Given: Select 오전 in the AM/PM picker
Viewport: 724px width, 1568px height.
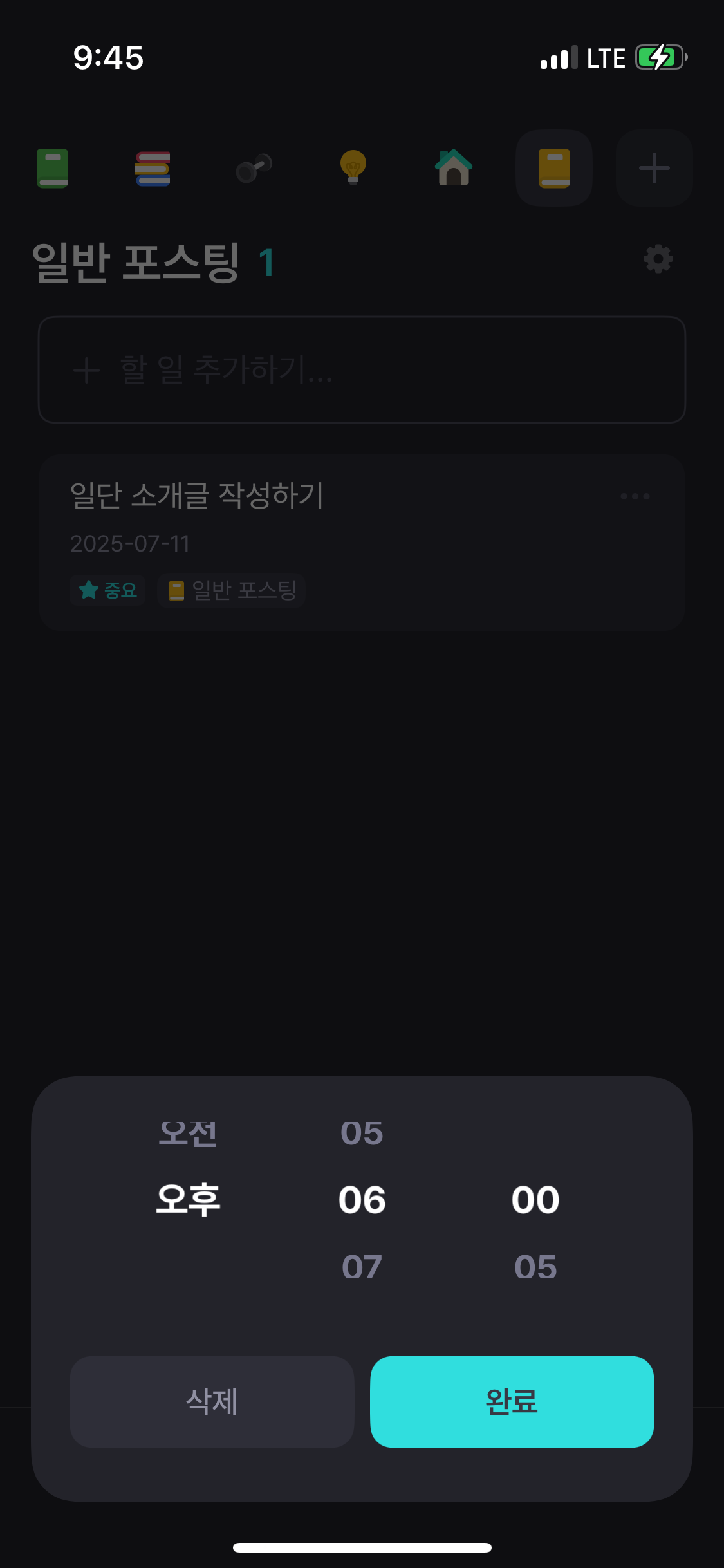Looking at the screenshot, I should 188,1134.
